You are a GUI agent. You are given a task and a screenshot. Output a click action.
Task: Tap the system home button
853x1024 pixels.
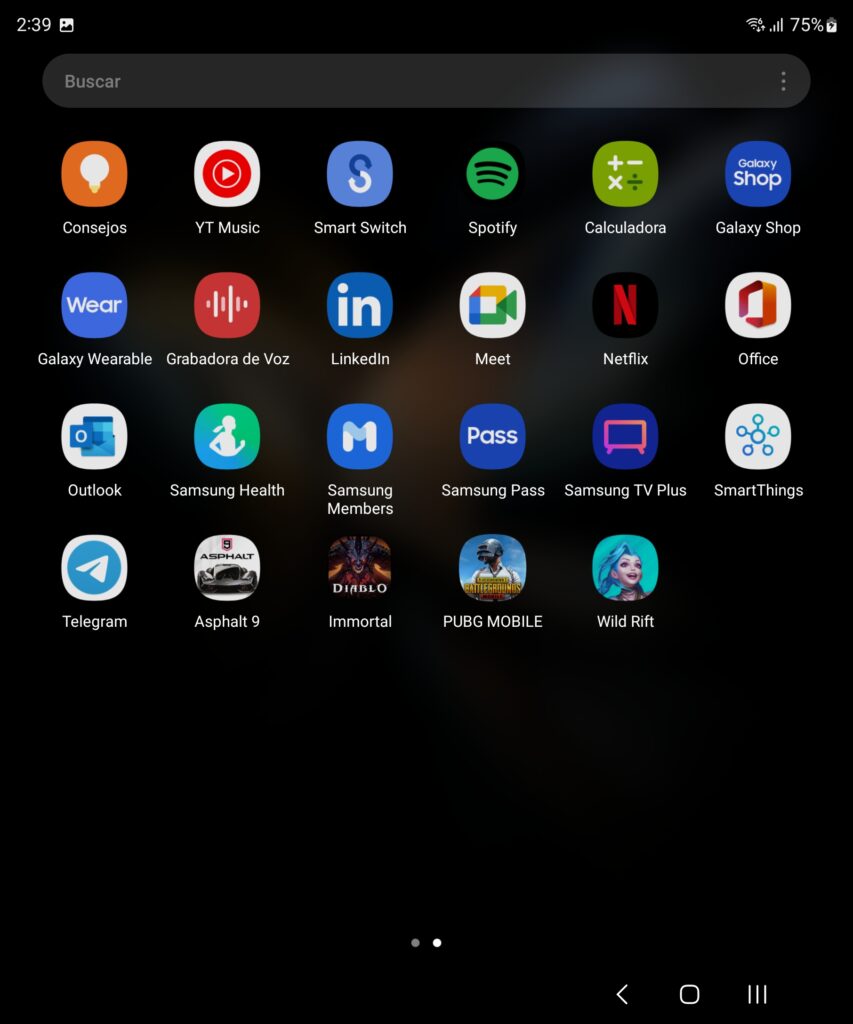tap(689, 994)
